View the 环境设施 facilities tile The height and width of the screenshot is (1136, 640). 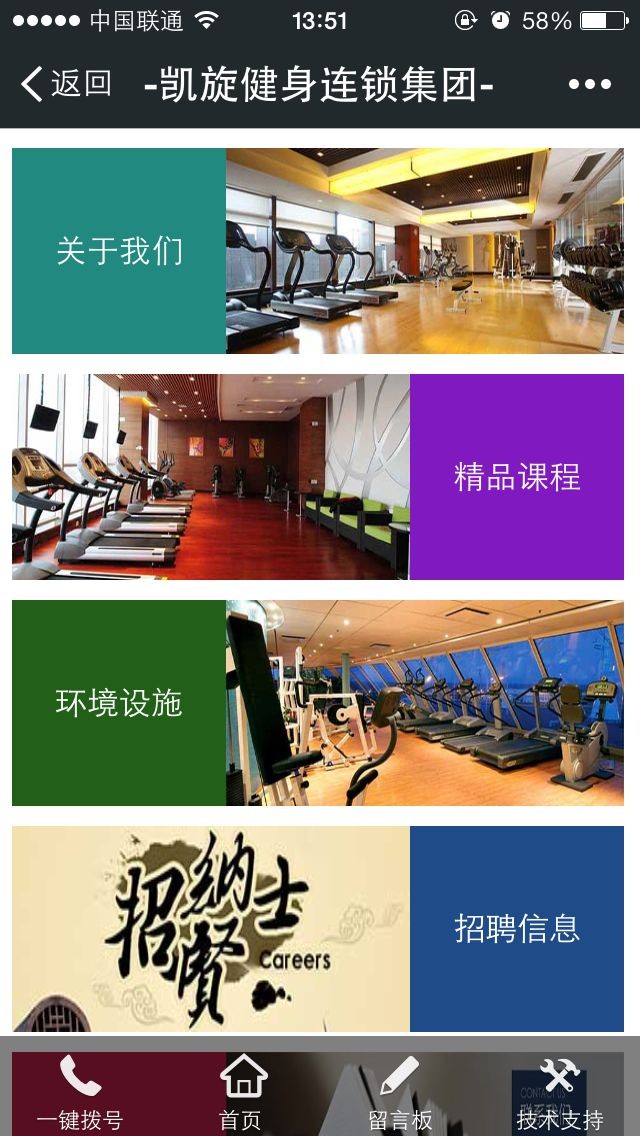(x=119, y=703)
